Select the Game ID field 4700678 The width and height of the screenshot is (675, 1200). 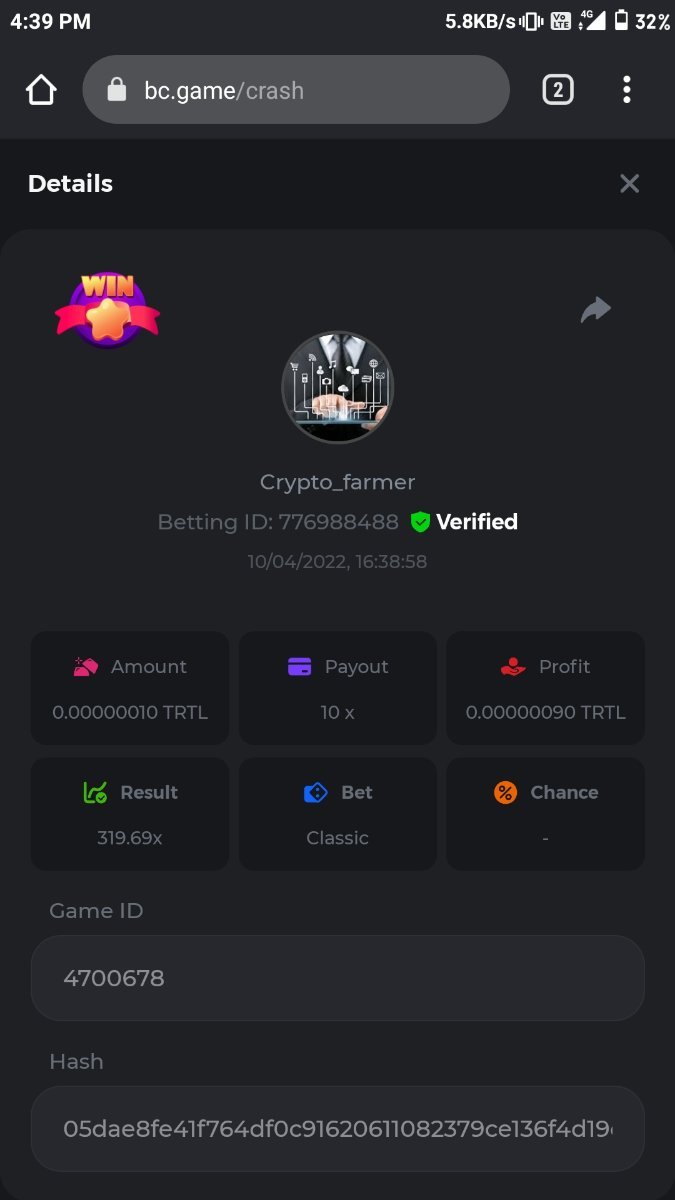[338, 978]
